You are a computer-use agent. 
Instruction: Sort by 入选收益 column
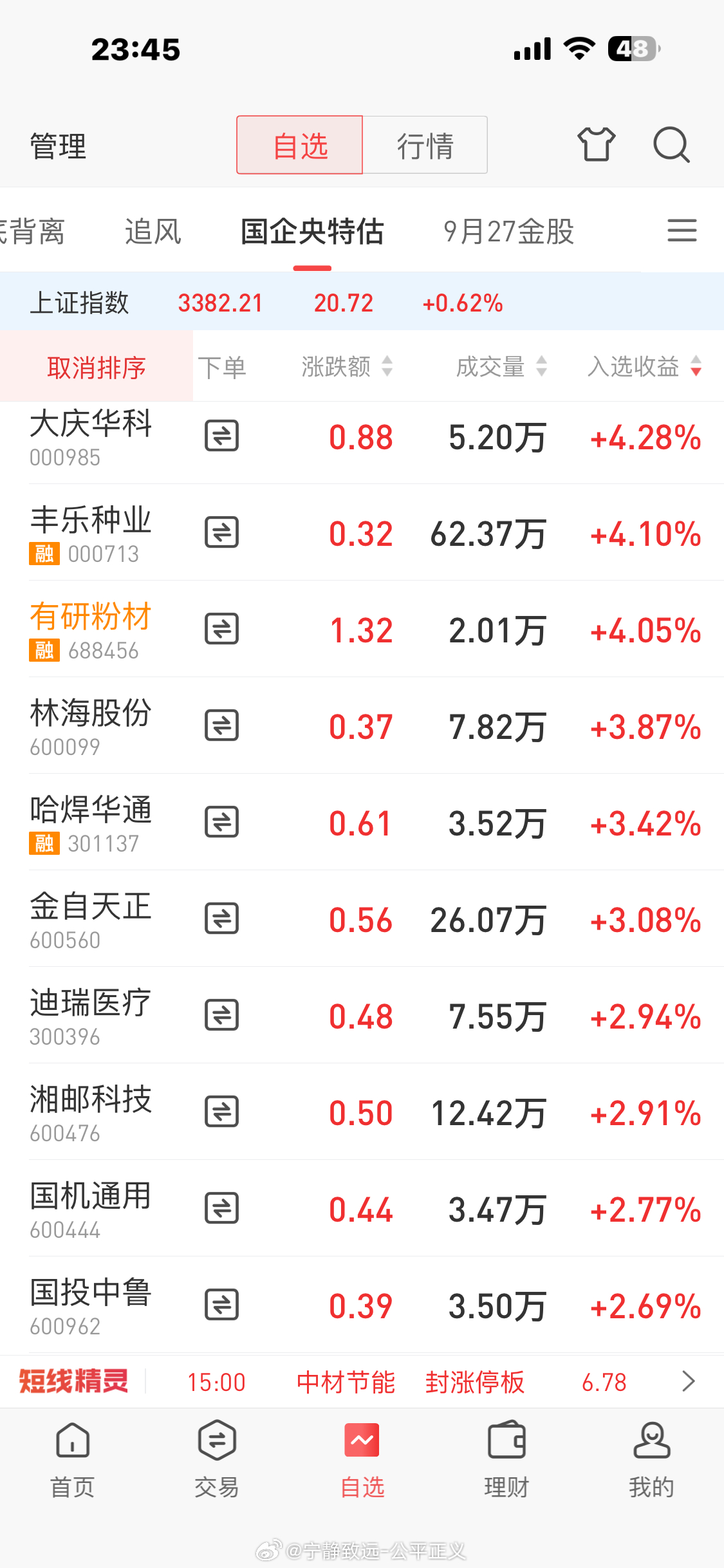(x=644, y=367)
